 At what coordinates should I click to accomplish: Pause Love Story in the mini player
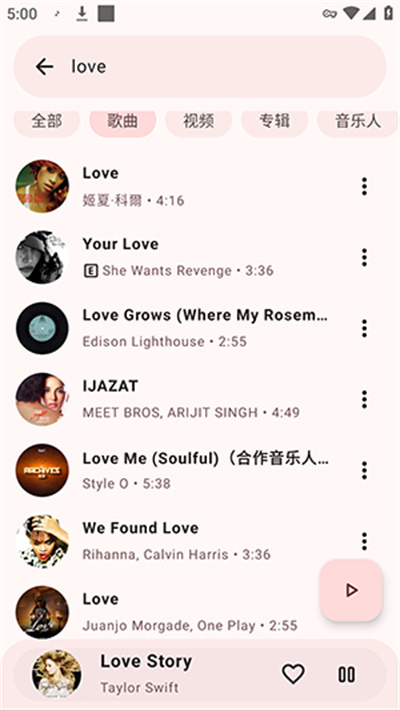click(347, 674)
